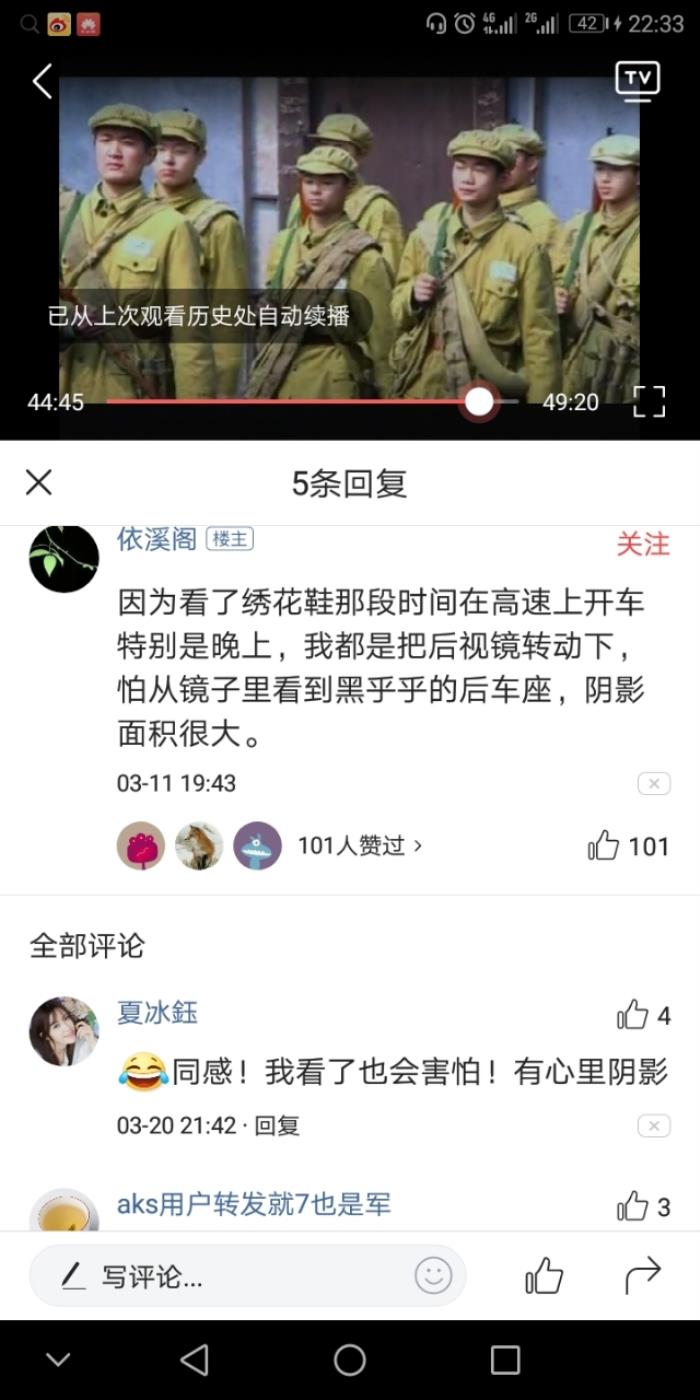Open 依溪阁's profile avatar
The image size is (700, 1400).
64,558
